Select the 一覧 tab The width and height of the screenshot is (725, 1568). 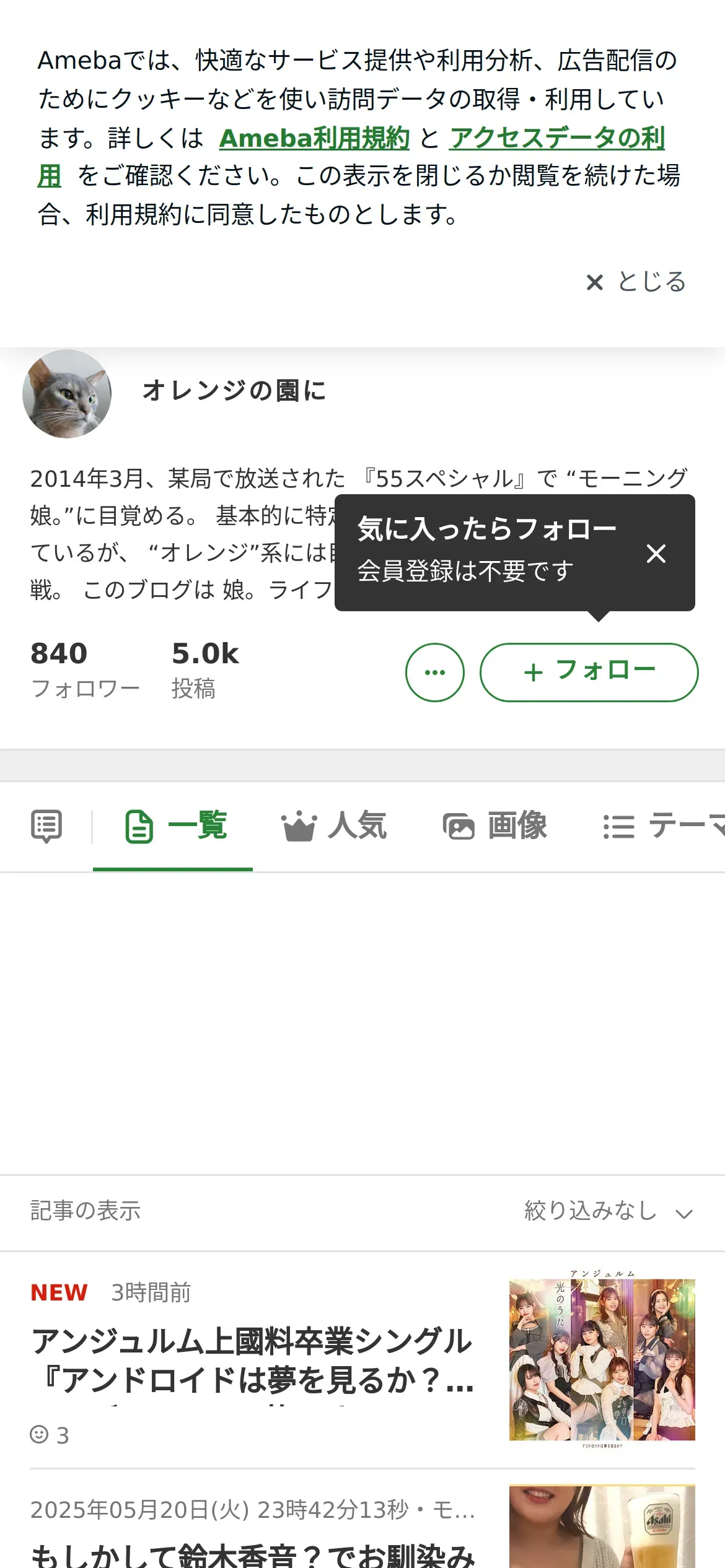click(176, 825)
